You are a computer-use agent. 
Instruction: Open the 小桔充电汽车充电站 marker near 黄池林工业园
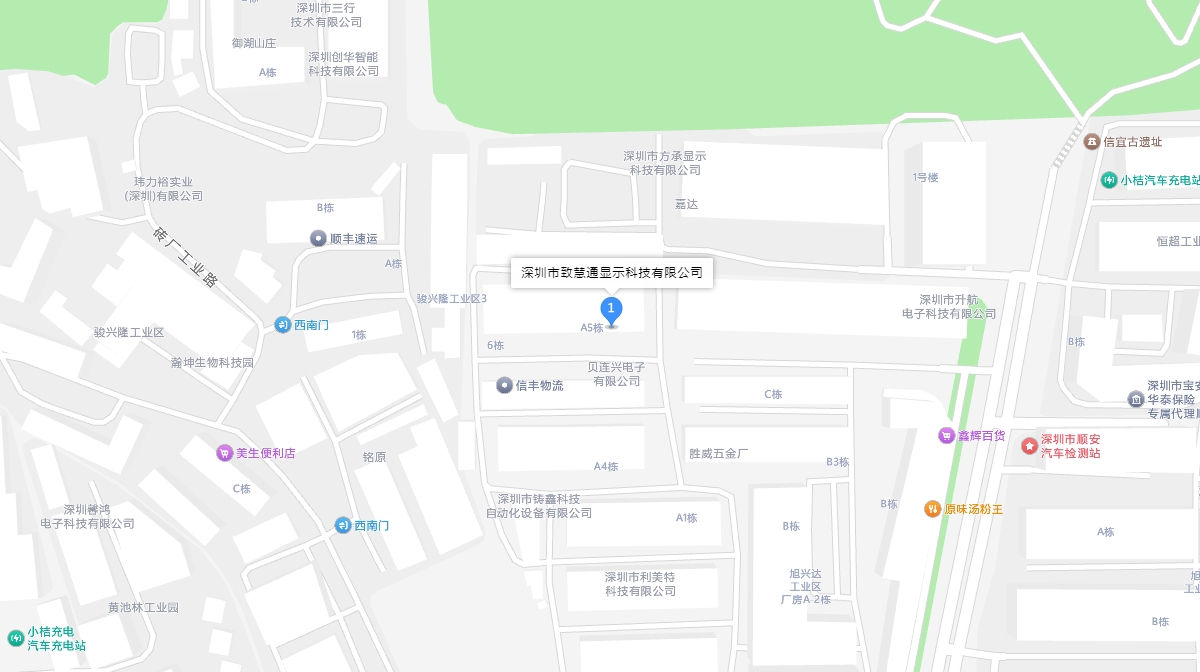click(16, 638)
